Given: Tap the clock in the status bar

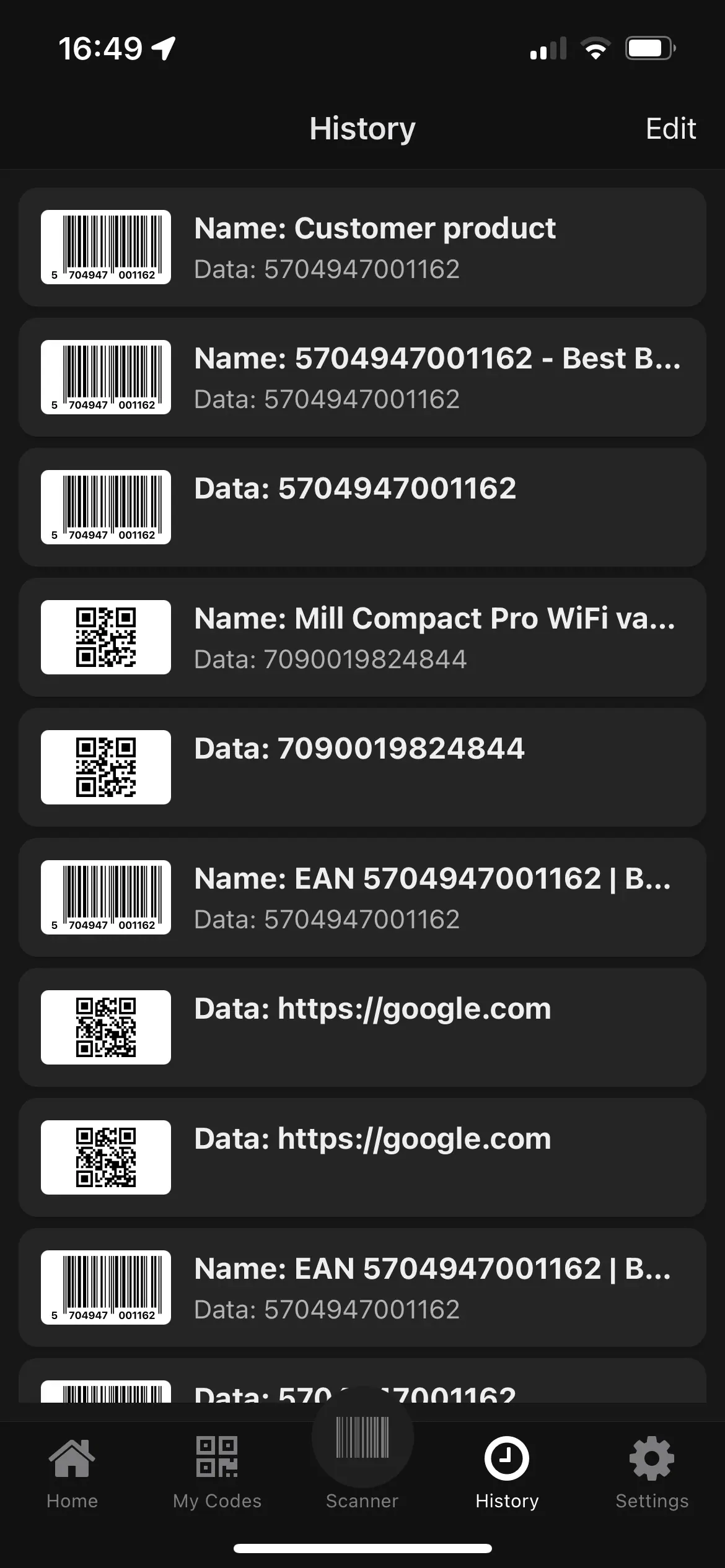Looking at the screenshot, I should [x=99, y=46].
